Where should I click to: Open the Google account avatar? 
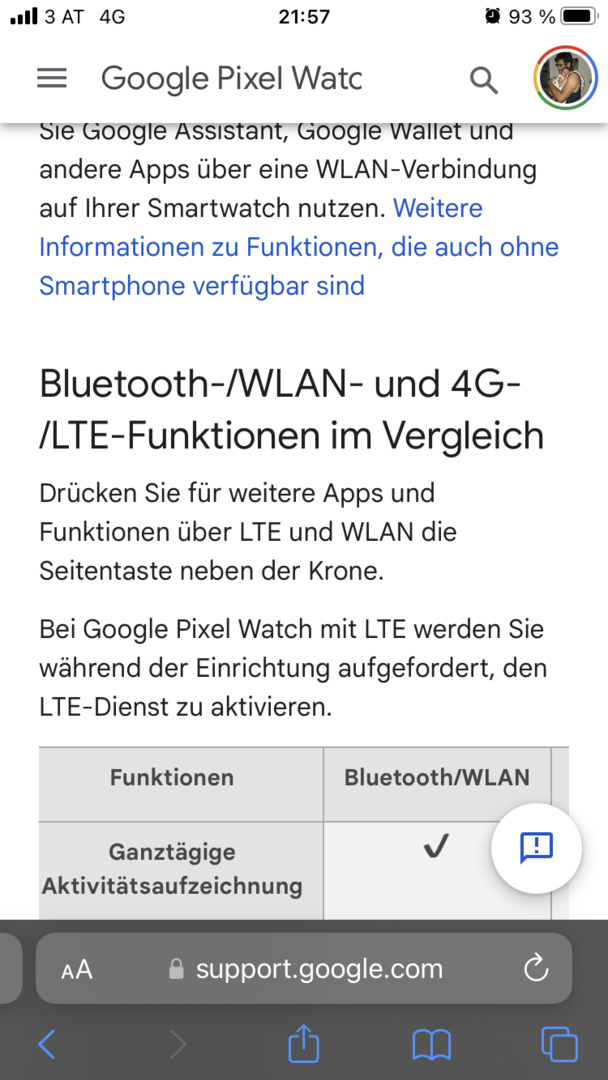tap(565, 78)
